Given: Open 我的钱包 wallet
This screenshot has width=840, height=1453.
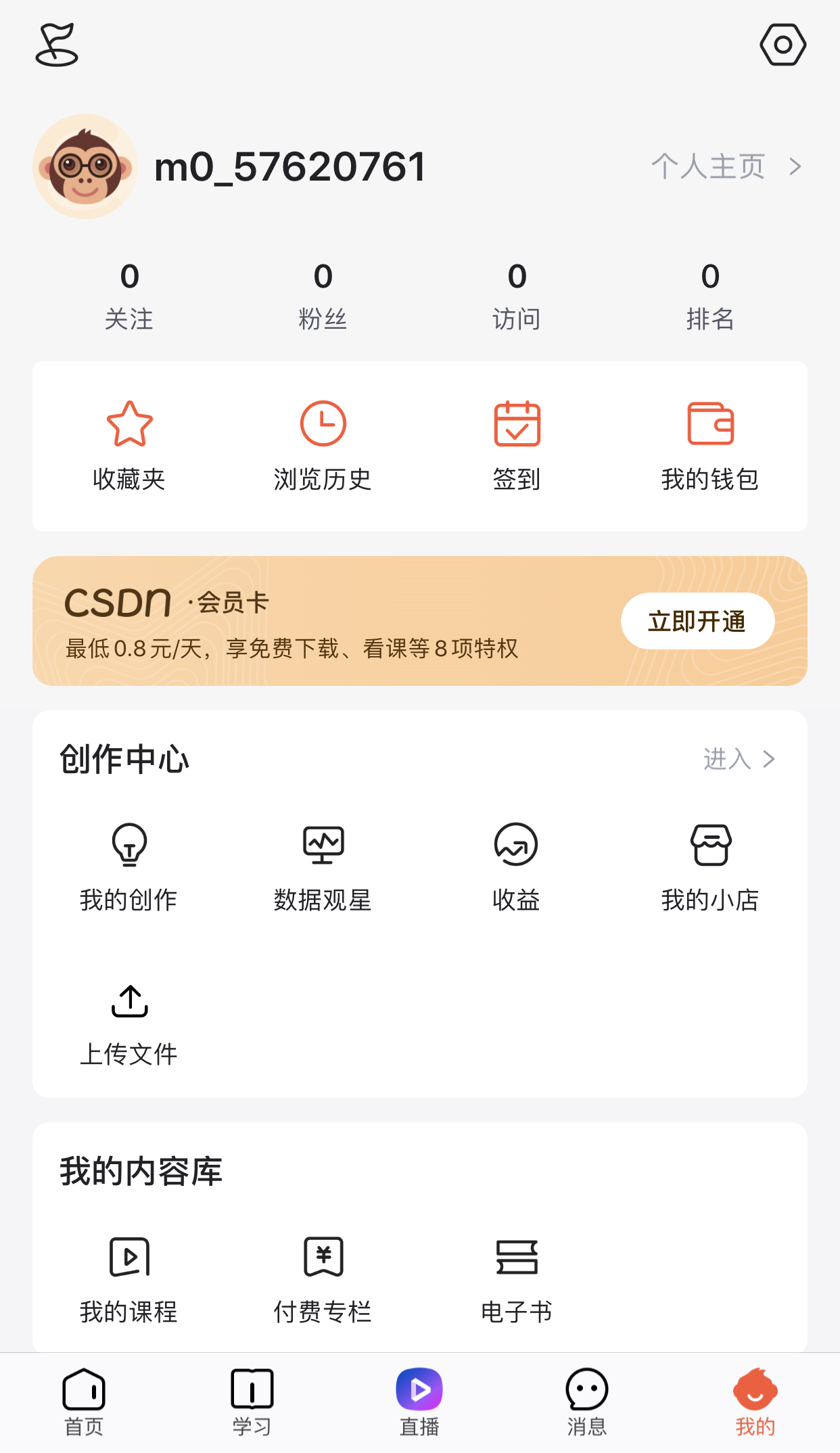Looking at the screenshot, I should [x=710, y=444].
